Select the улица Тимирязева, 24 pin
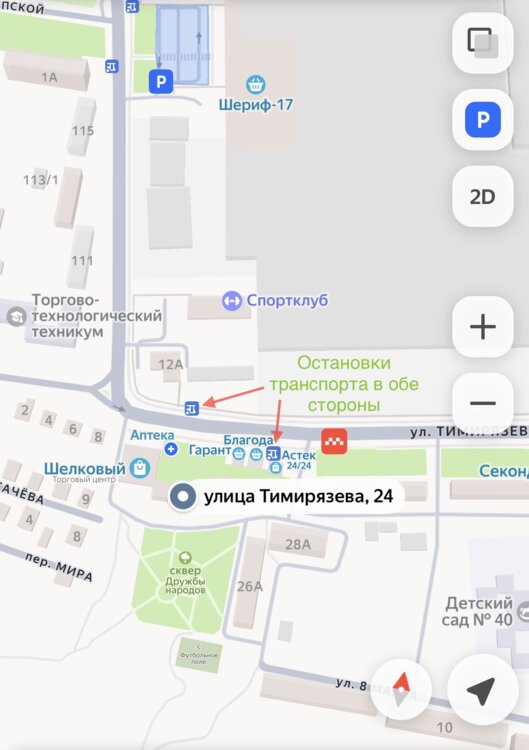Screen dimensions: 529x750 [x=183, y=497]
